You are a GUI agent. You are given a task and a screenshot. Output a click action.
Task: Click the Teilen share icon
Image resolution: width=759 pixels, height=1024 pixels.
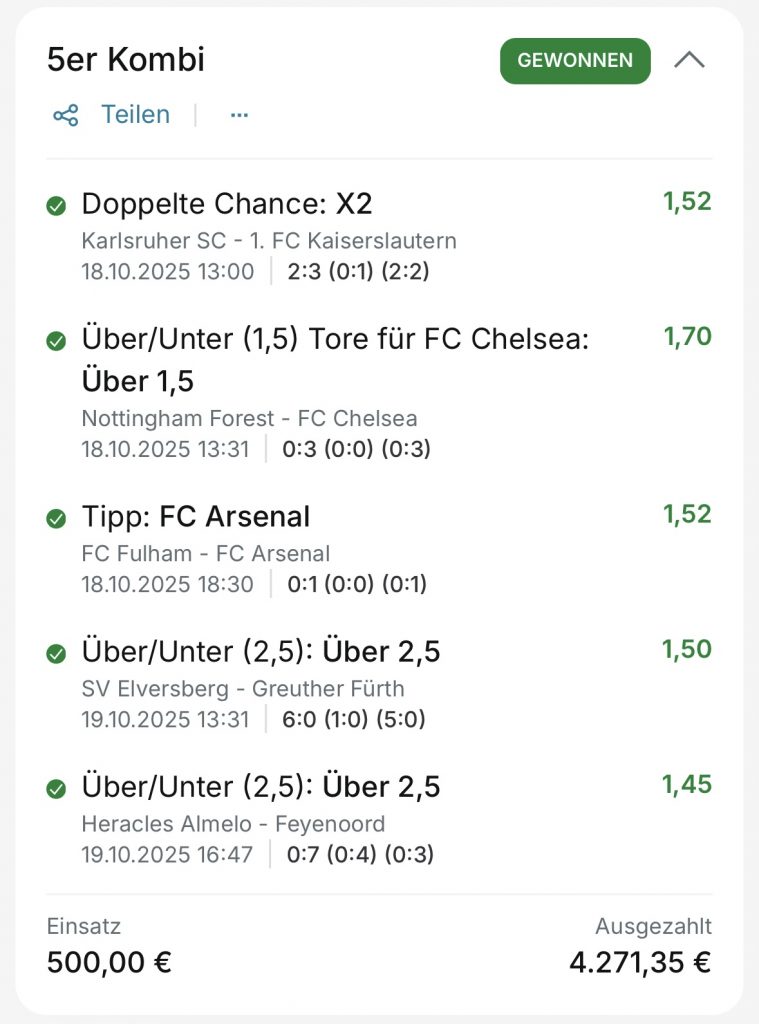coord(64,114)
